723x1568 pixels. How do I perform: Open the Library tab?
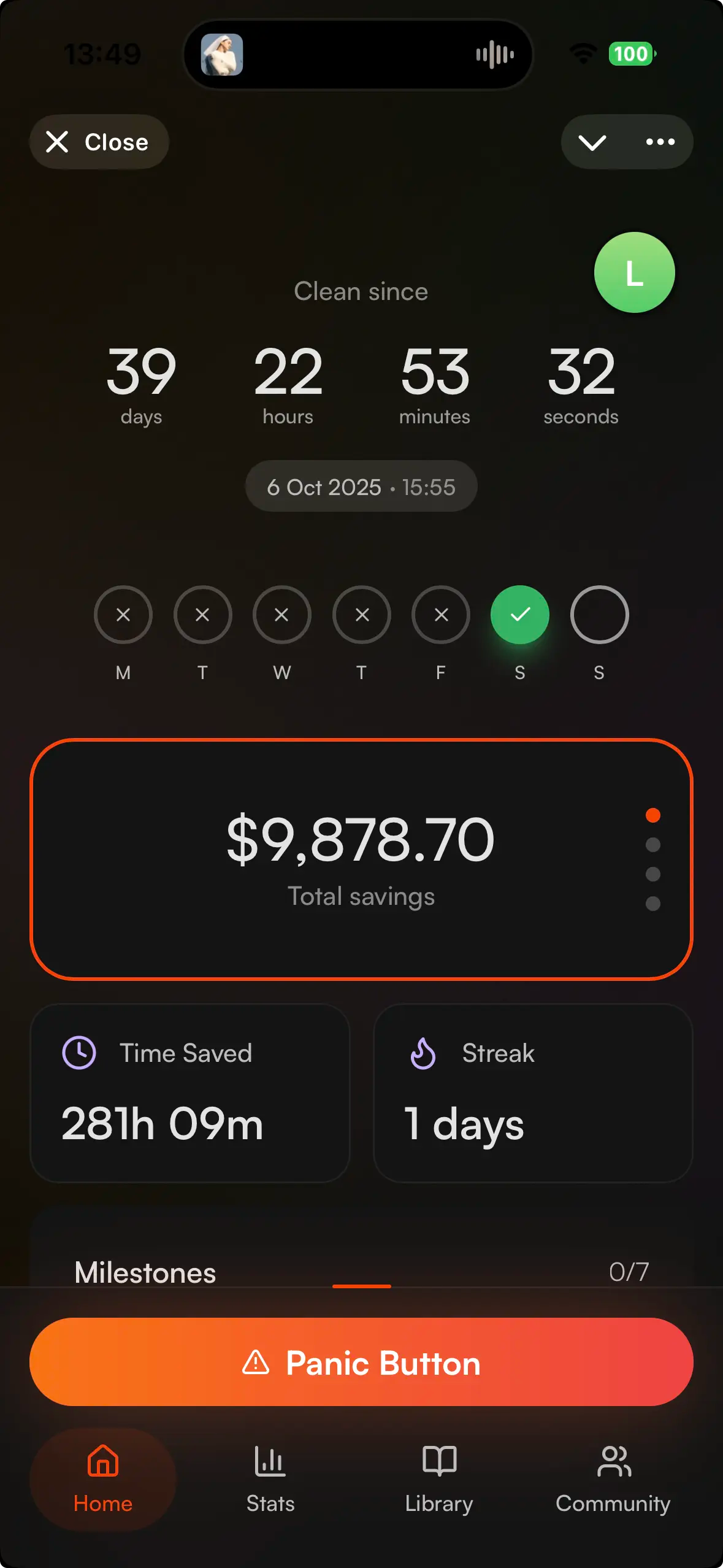[439, 1478]
